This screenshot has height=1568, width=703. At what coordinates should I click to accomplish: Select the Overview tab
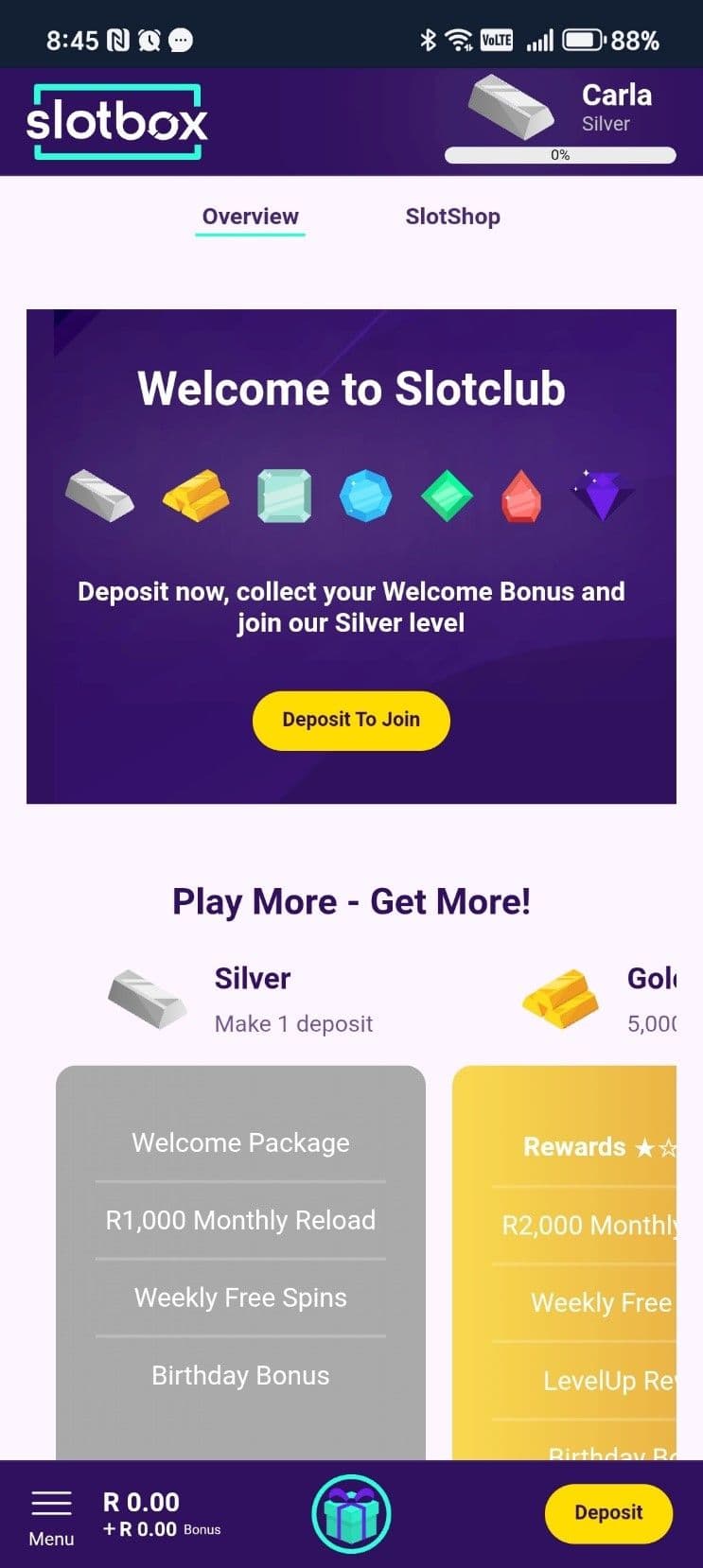point(250,217)
